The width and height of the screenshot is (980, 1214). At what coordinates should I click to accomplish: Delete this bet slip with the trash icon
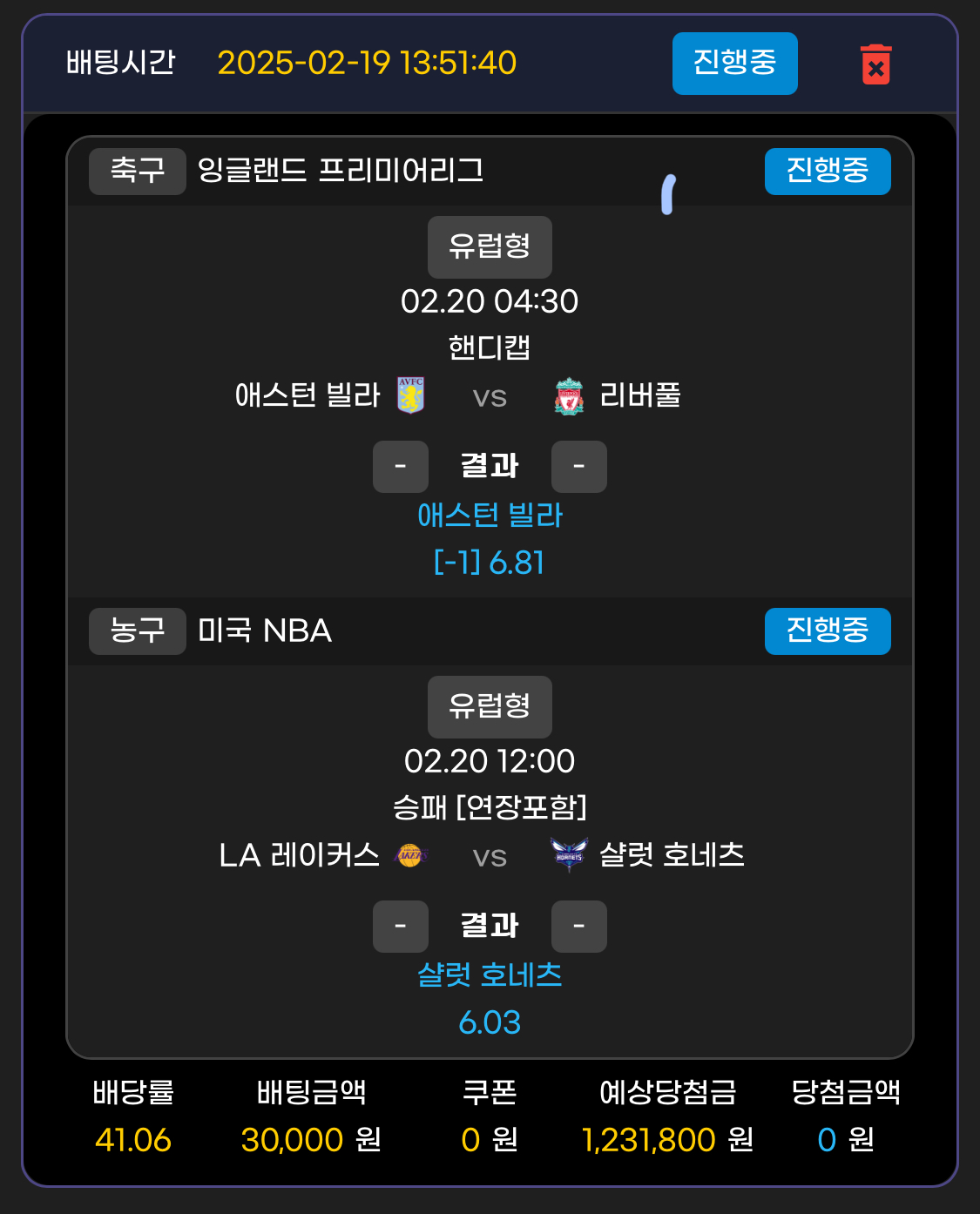coord(875,64)
